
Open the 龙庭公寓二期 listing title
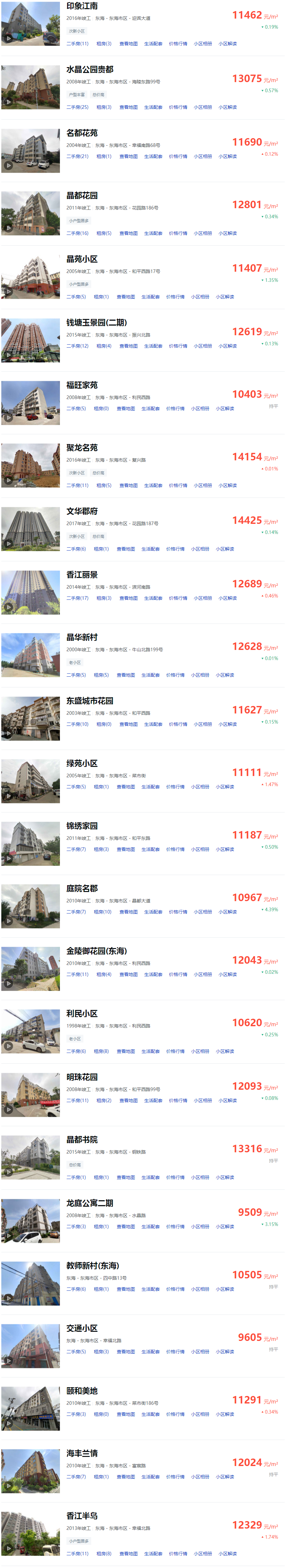tap(89, 1203)
